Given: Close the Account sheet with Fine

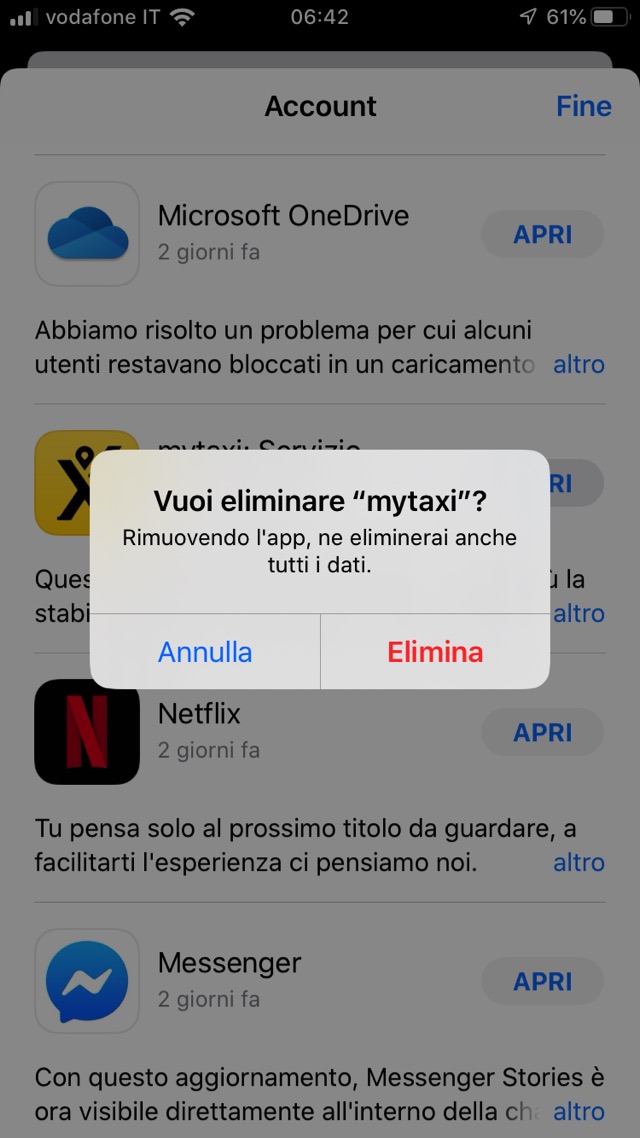Looking at the screenshot, I should [x=583, y=107].
